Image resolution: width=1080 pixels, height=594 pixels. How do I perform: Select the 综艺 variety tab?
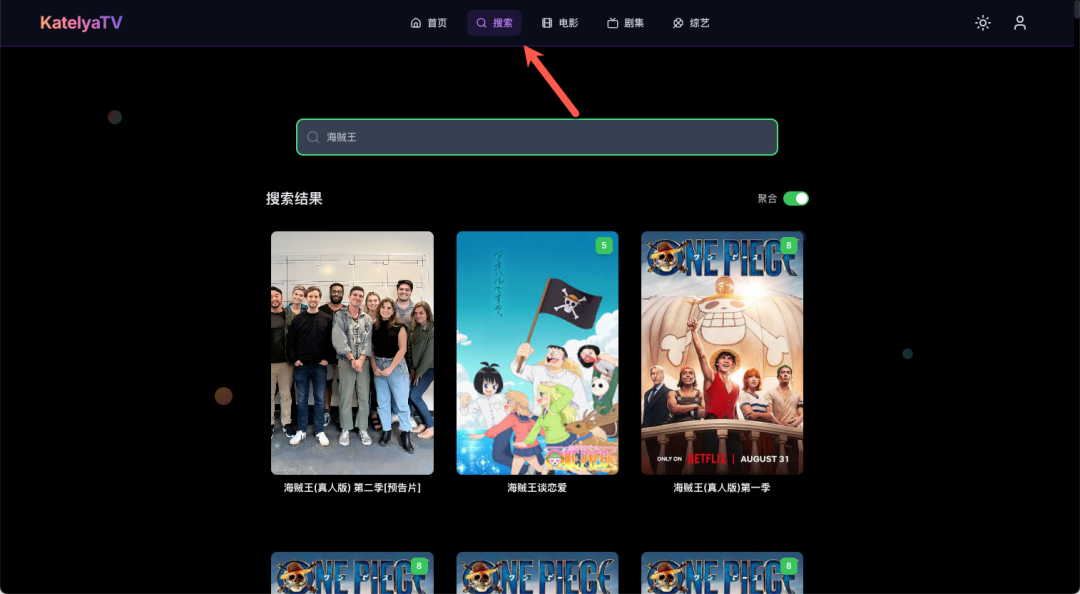pos(691,23)
